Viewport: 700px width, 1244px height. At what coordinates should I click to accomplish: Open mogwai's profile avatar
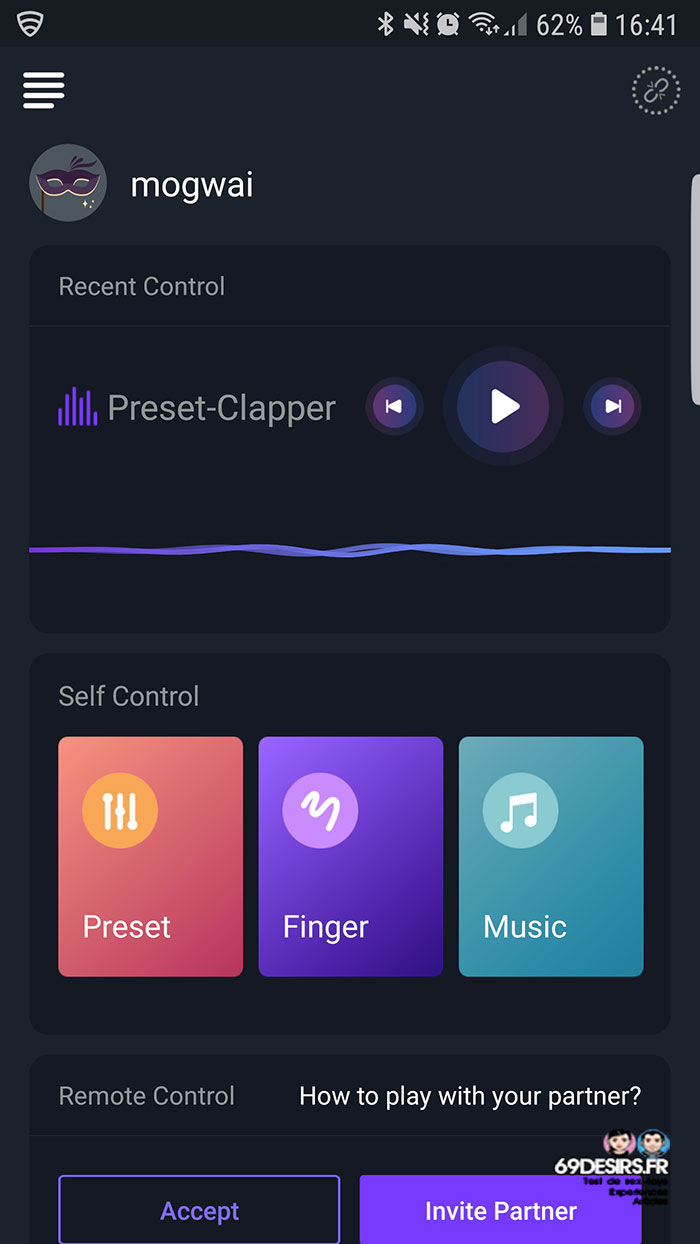coord(68,183)
